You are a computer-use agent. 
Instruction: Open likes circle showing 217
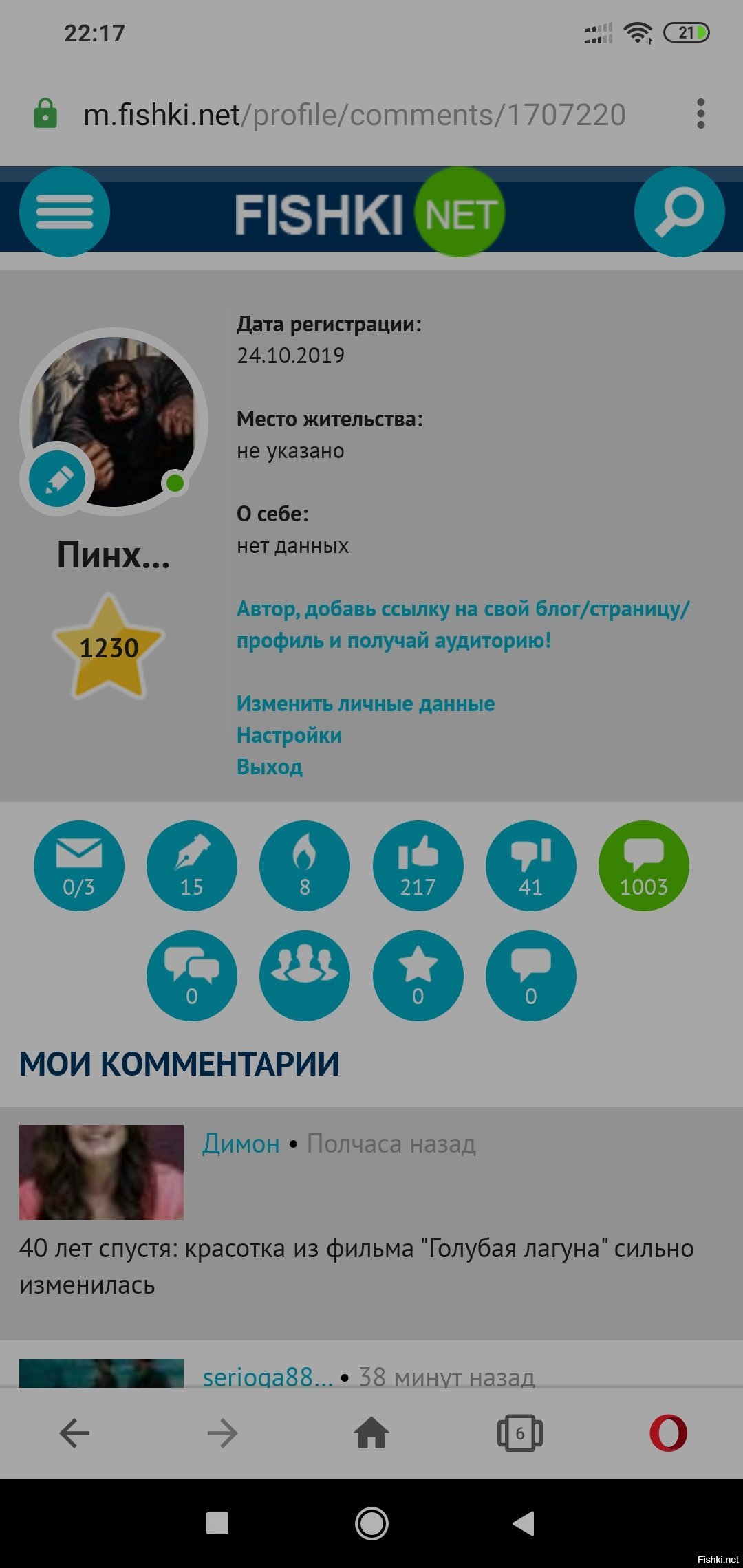pos(418,866)
